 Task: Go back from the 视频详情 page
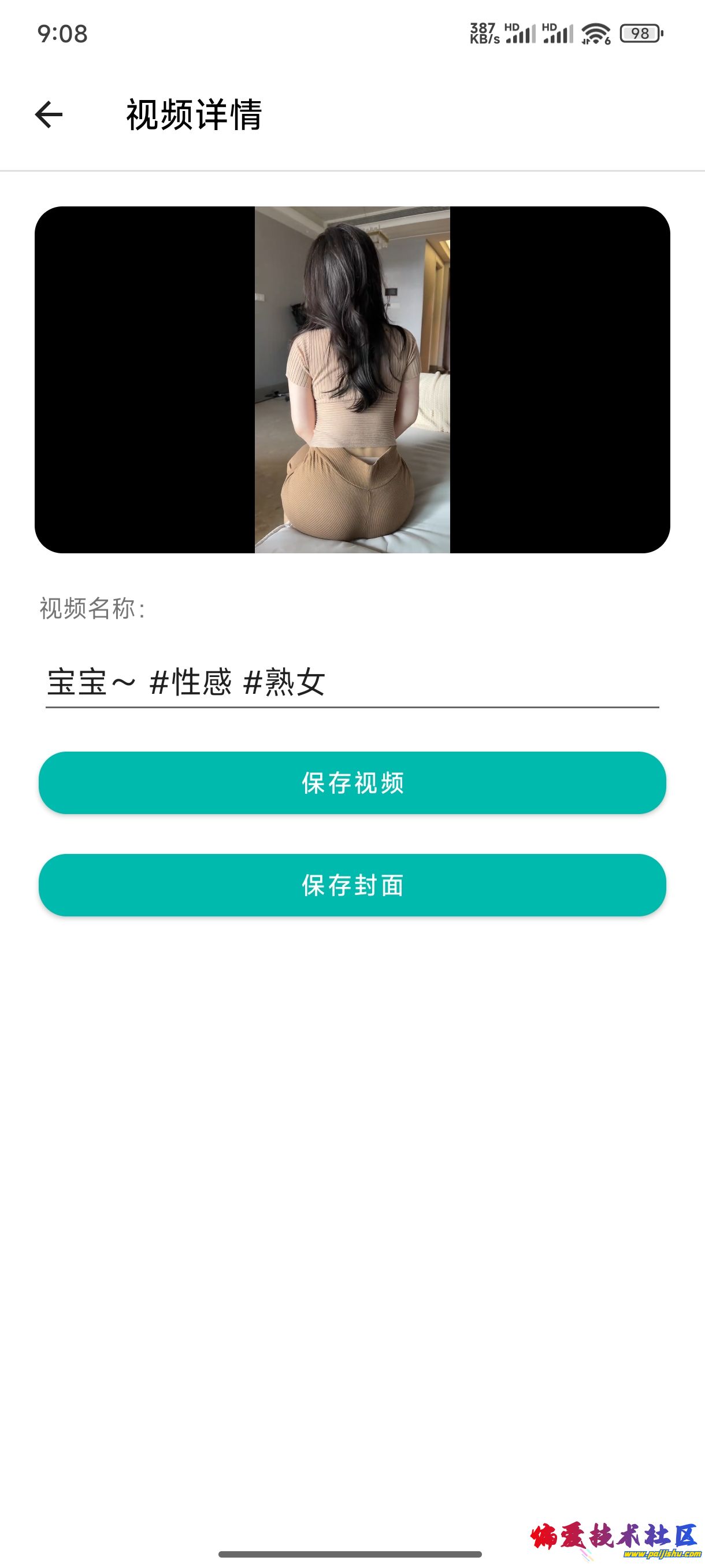pos(49,114)
